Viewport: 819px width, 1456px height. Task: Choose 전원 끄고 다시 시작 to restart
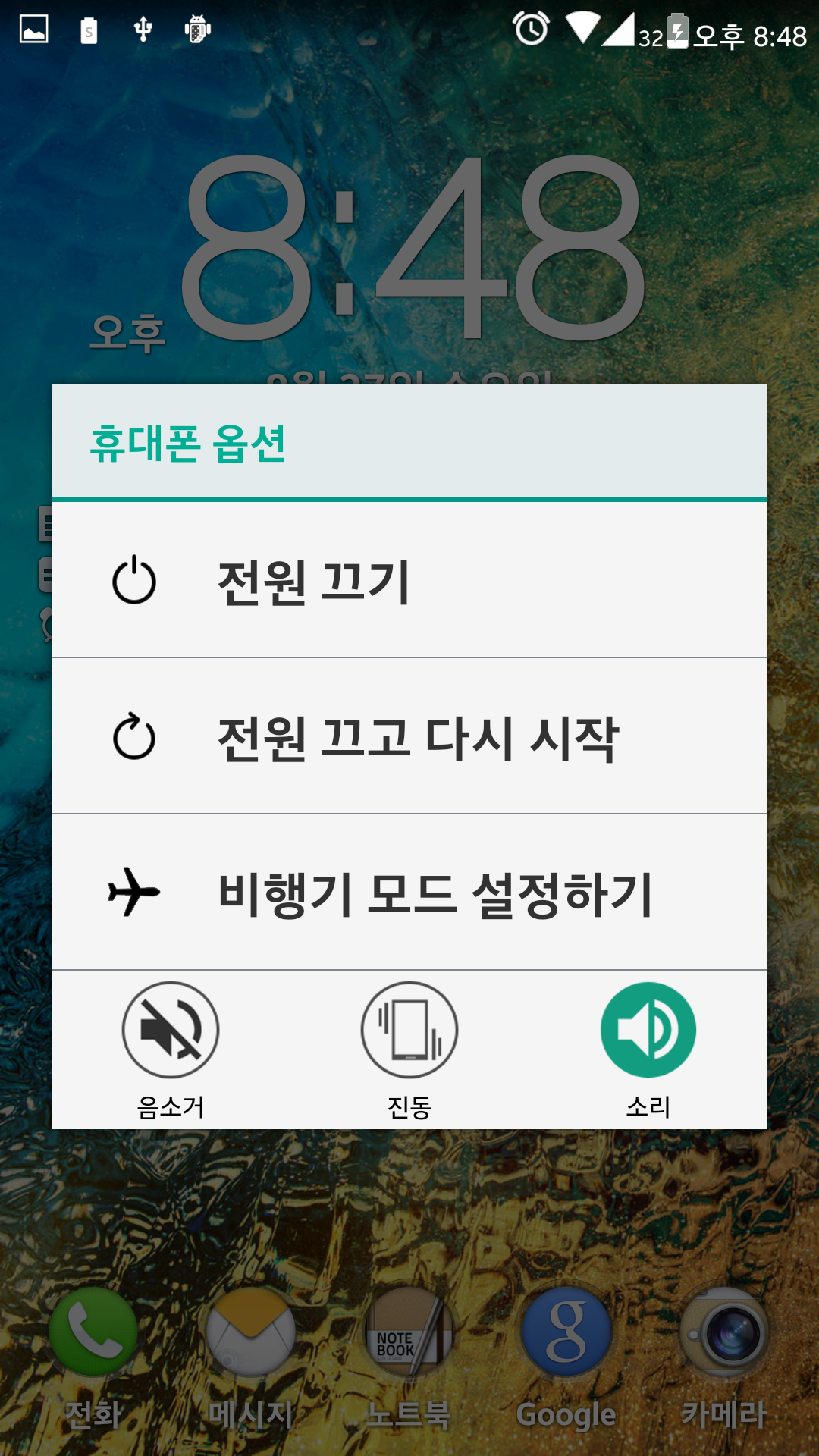click(x=409, y=737)
